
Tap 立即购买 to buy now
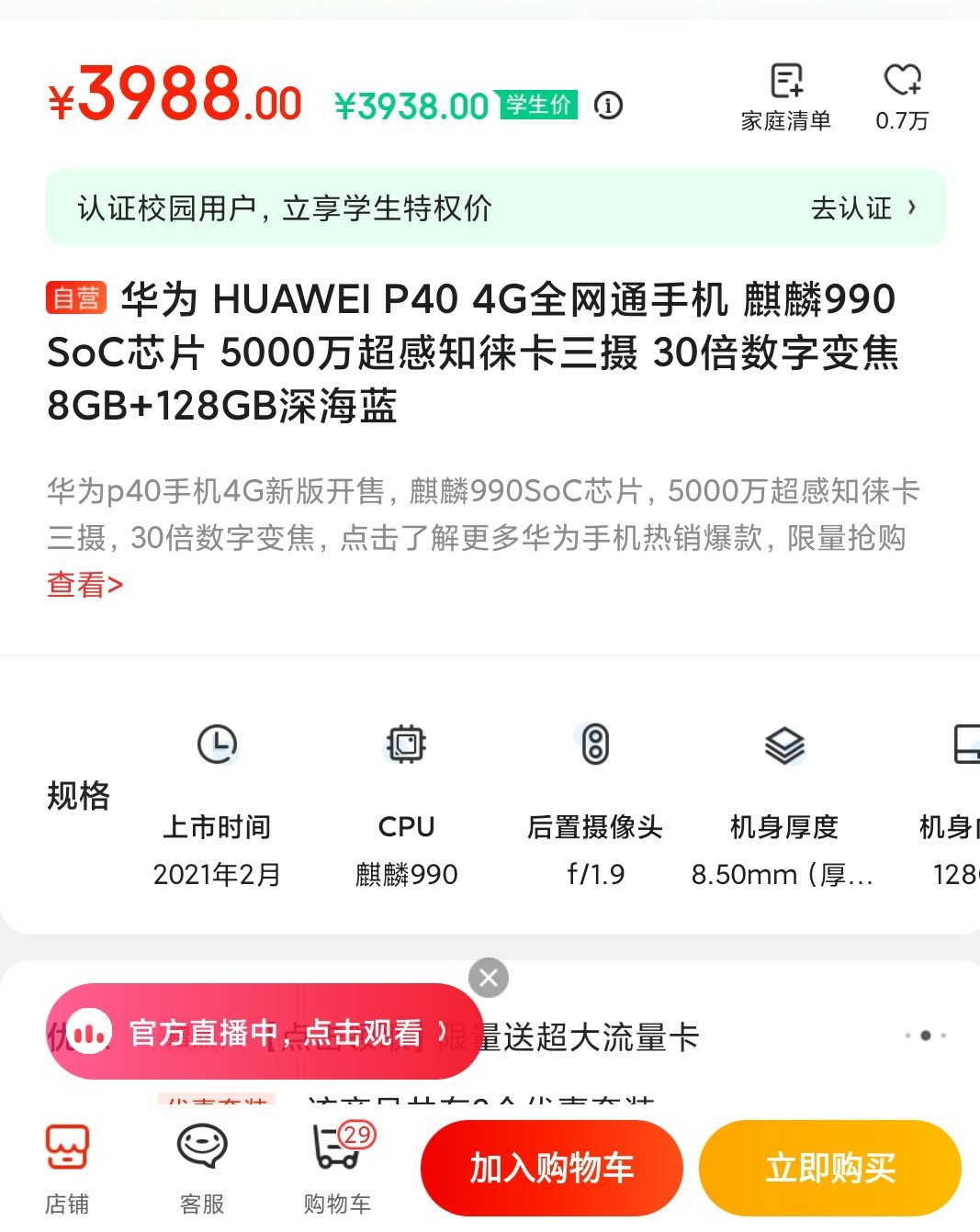pos(829,1168)
